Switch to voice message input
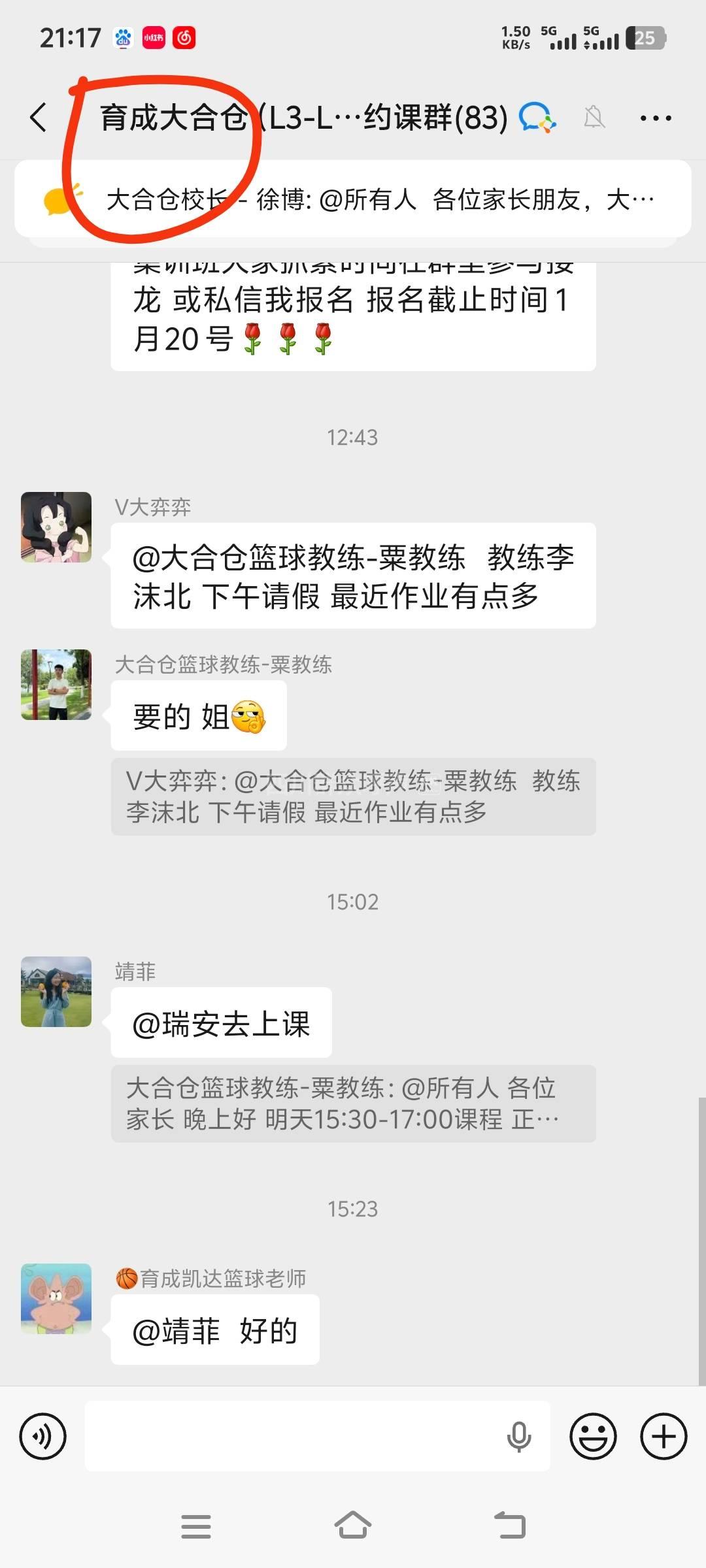 [43, 1436]
